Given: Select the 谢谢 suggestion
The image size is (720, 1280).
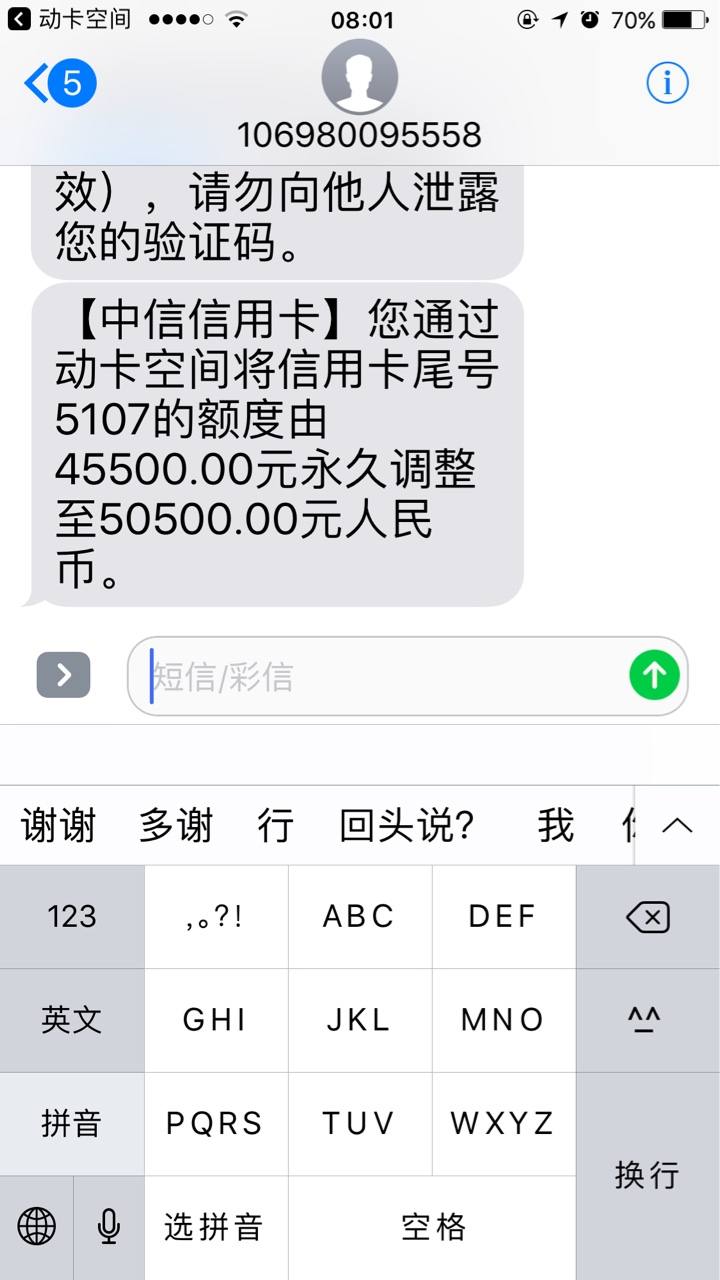Looking at the screenshot, I should coord(57,825).
